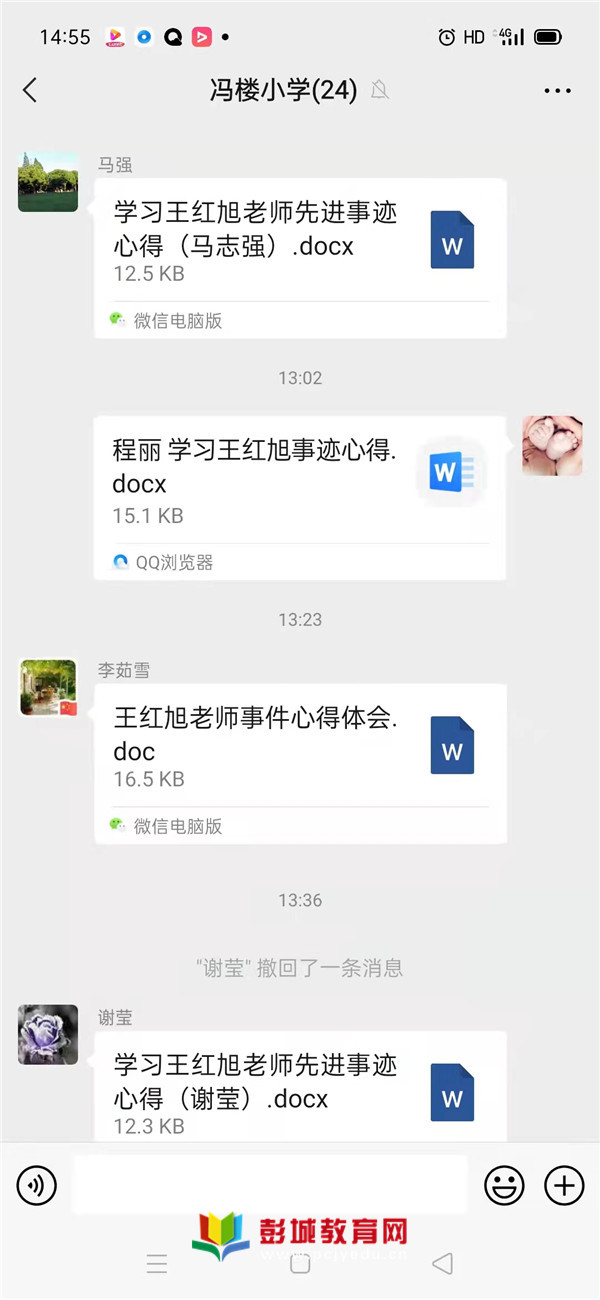Image resolution: width=600 pixels, height=1300 pixels.
Task: Open my own avatar beside 程丽 file
Action: tap(552, 446)
